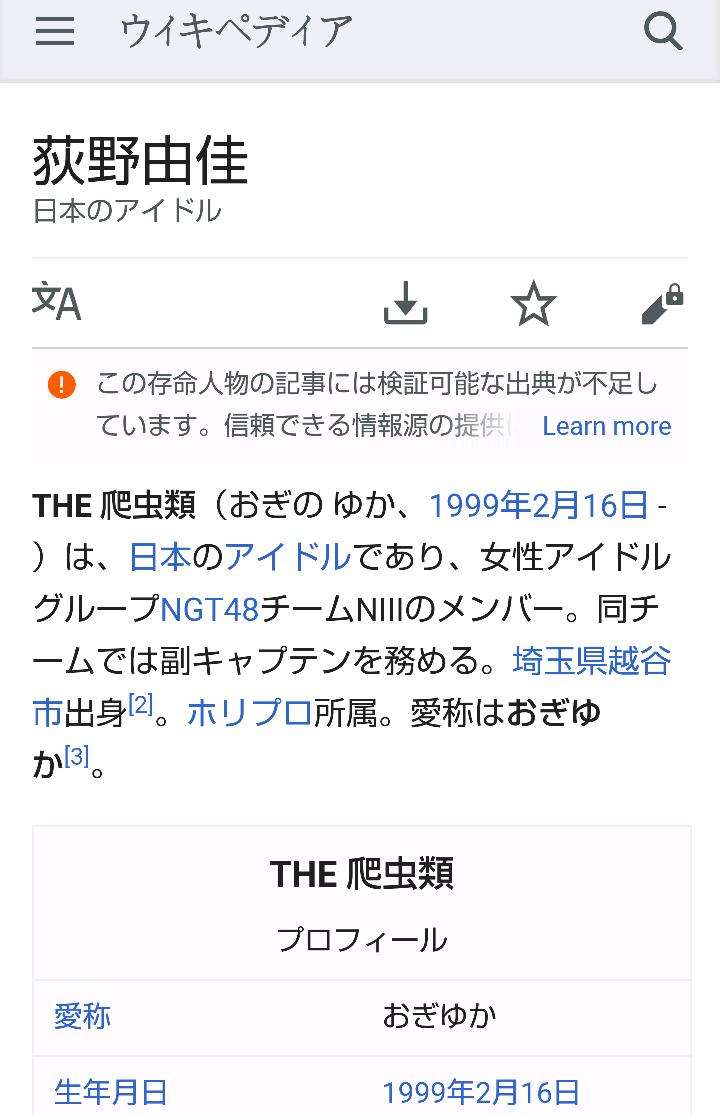Tap the 生年月日 infobox label
This screenshot has width=720, height=1115.
[111, 1092]
